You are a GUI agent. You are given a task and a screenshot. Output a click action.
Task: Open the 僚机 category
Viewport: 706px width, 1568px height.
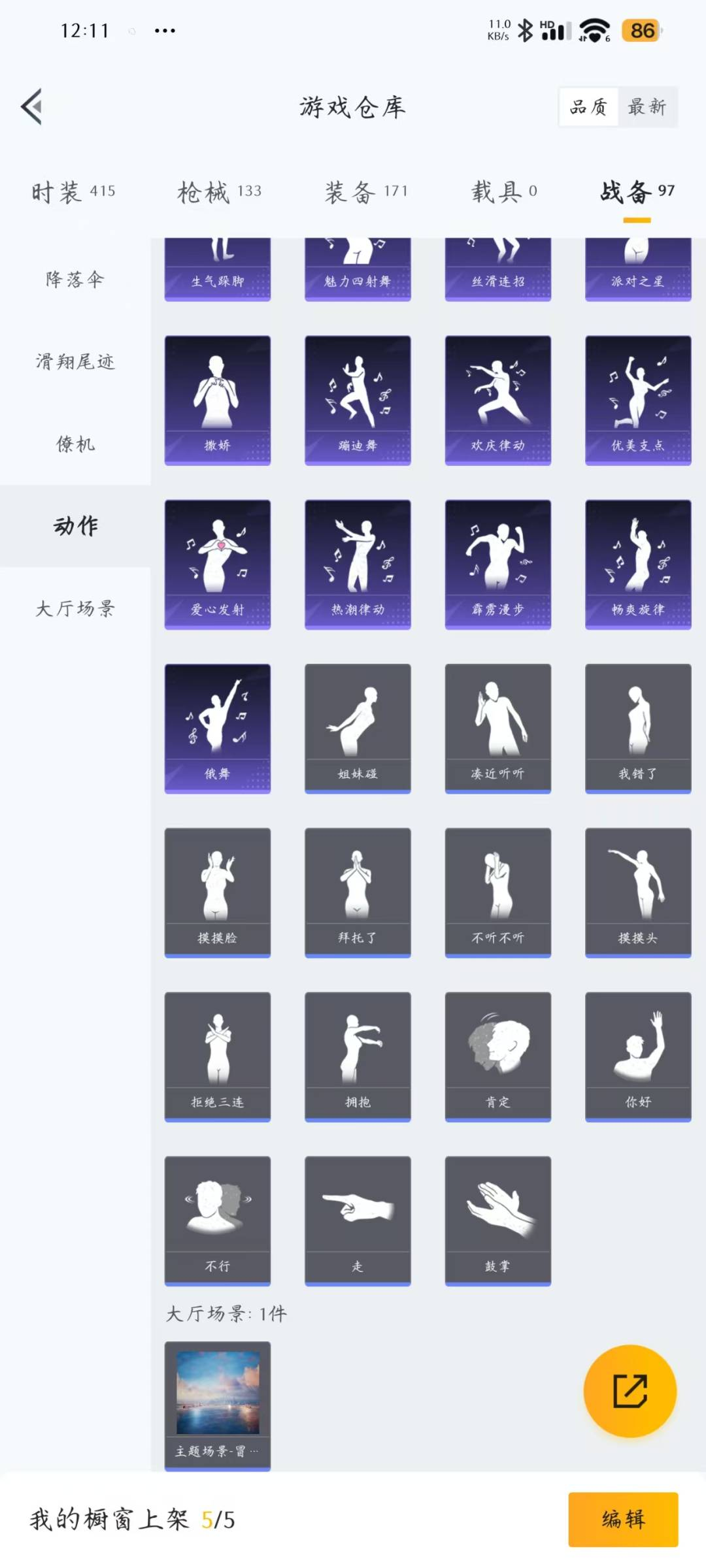(75, 444)
